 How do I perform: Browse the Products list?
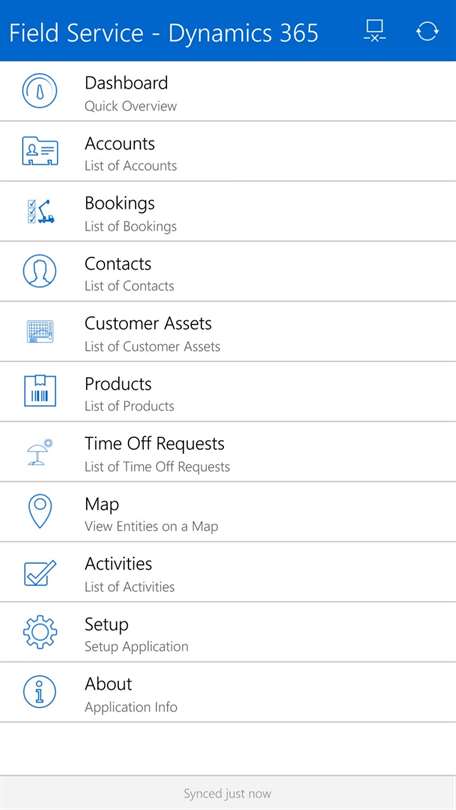pyautogui.click(x=228, y=392)
